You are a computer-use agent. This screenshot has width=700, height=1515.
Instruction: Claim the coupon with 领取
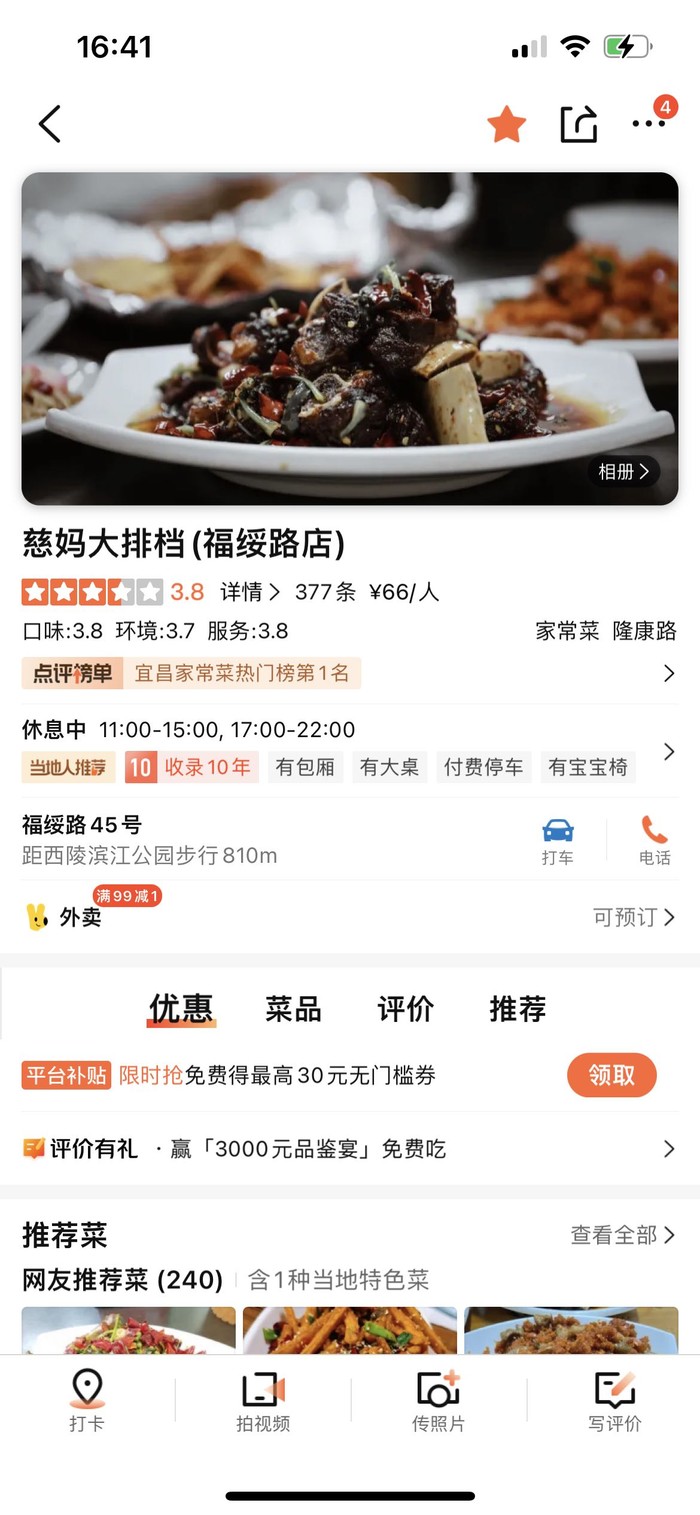coord(611,1075)
